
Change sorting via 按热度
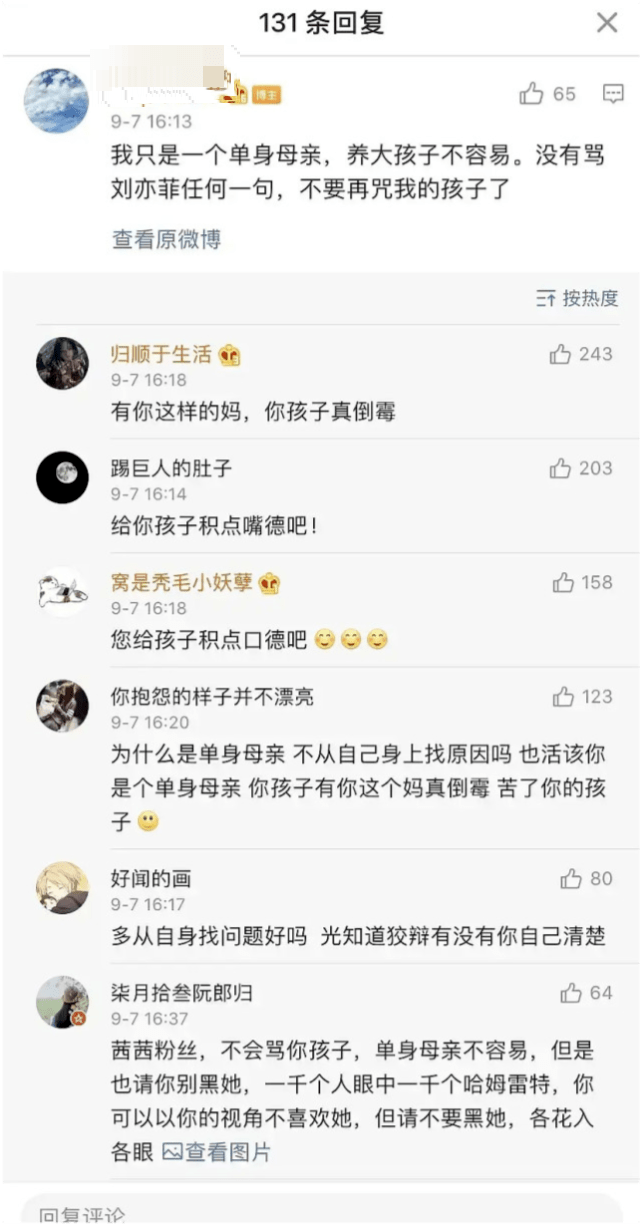577,298
